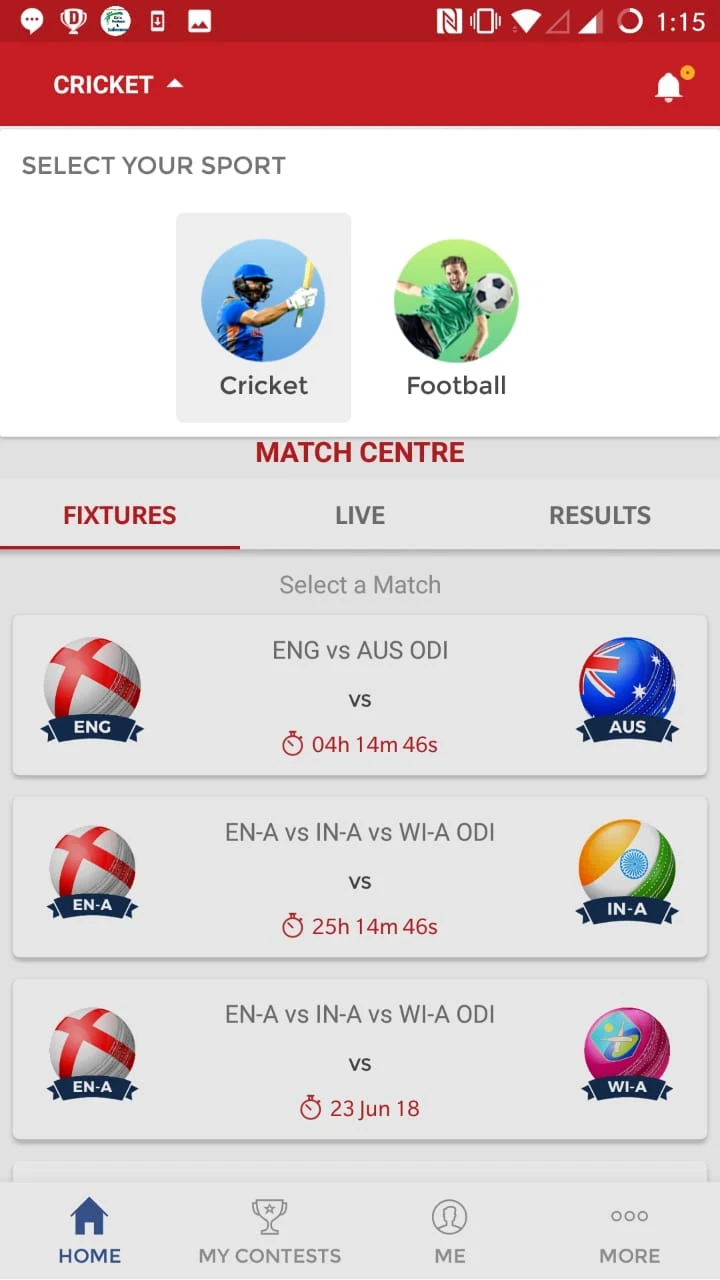Switch to the Fixtures tab
The height and width of the screenshot is (1280, 720).
(120, 515)
